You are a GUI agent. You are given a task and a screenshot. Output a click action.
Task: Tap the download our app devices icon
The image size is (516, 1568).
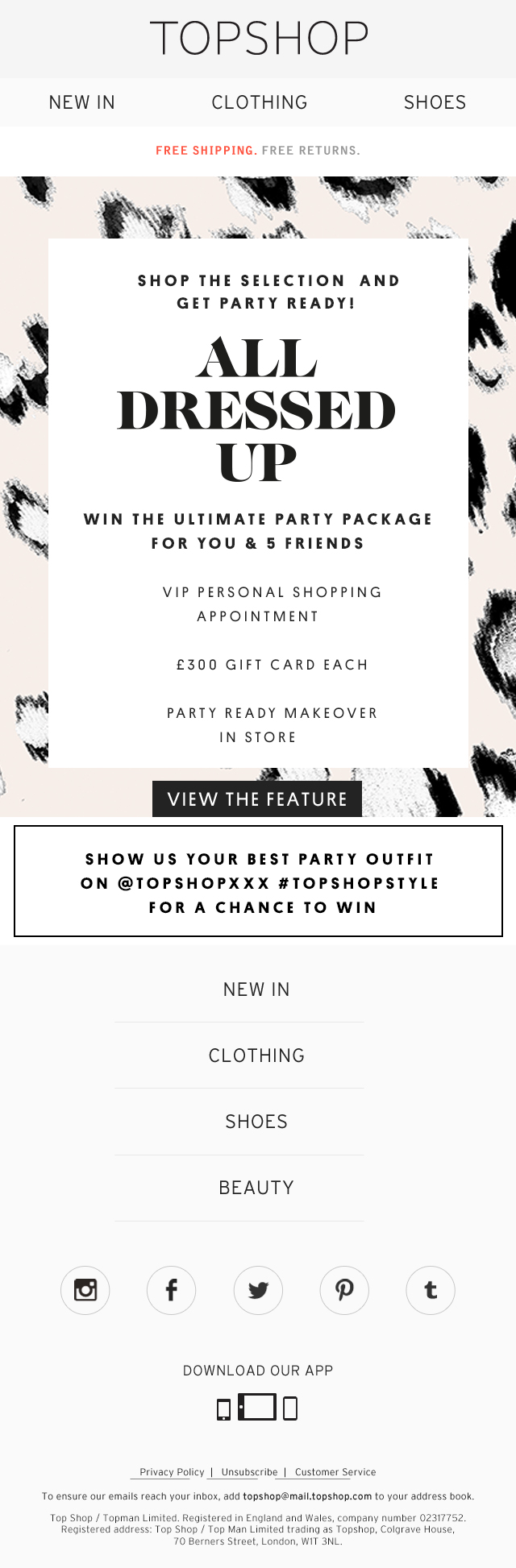257,1408
